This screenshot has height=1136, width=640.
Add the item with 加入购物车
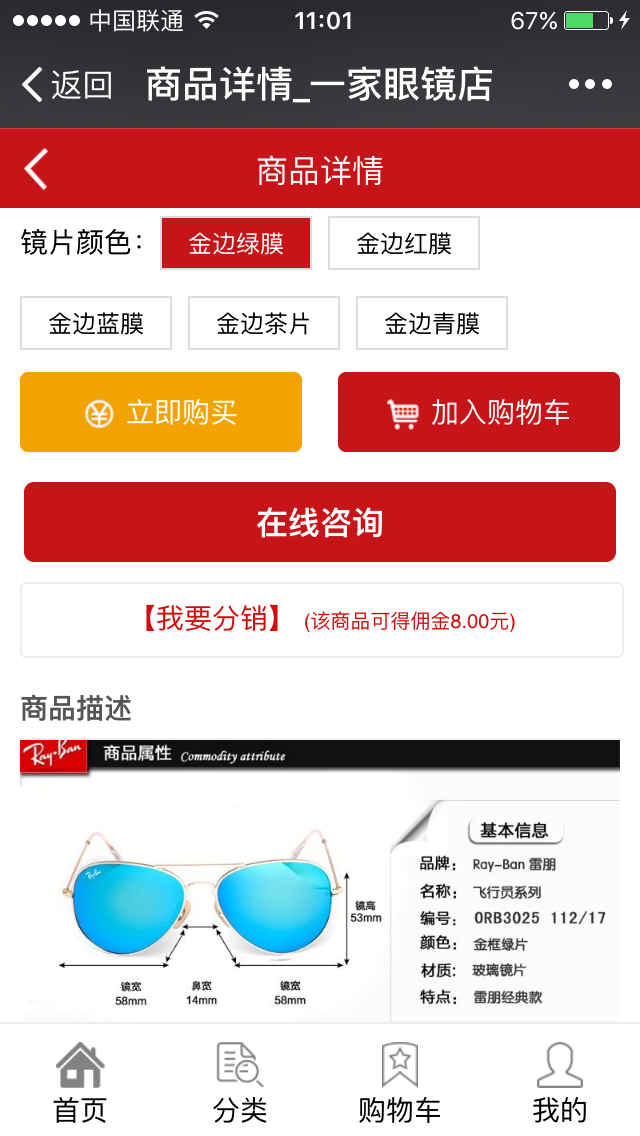click(x=479, y=412)
